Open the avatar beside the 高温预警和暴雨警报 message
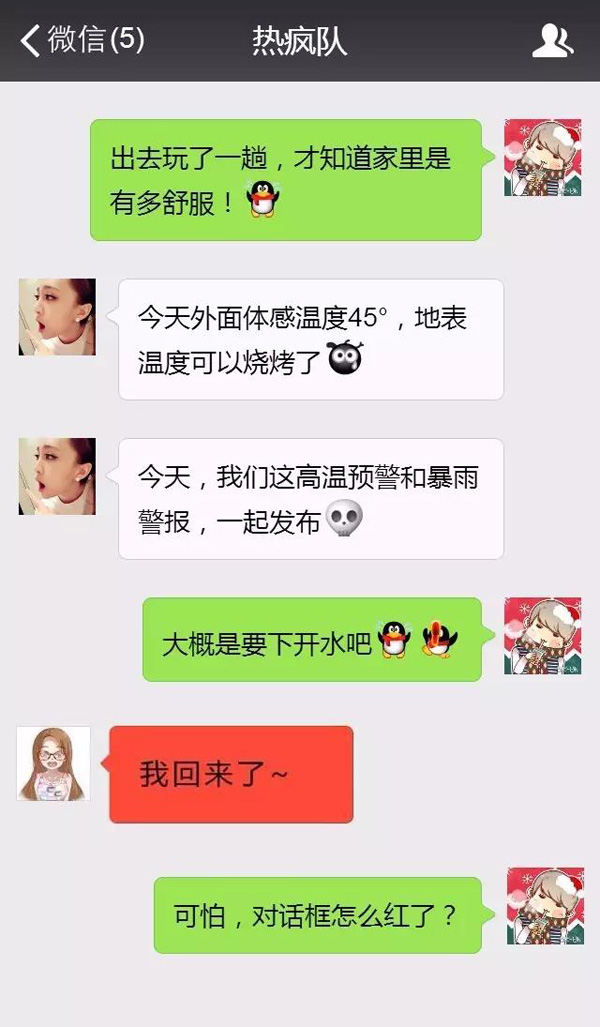 point(57,476)
